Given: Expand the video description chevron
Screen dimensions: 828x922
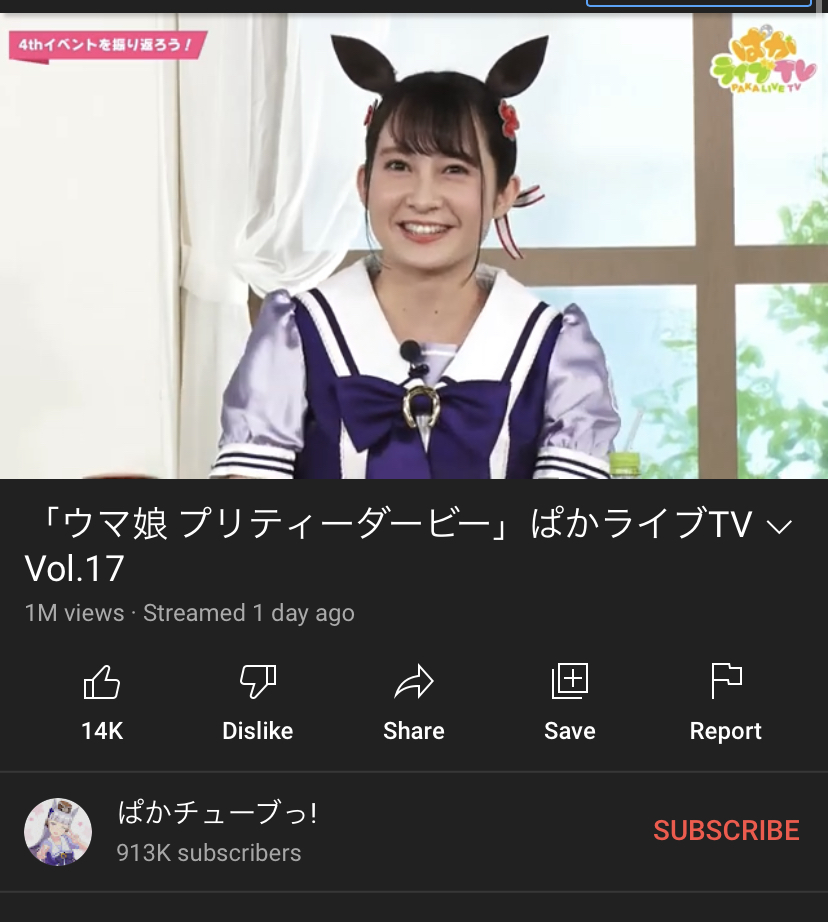Looking at the screenshot, I should click(780, 526).
